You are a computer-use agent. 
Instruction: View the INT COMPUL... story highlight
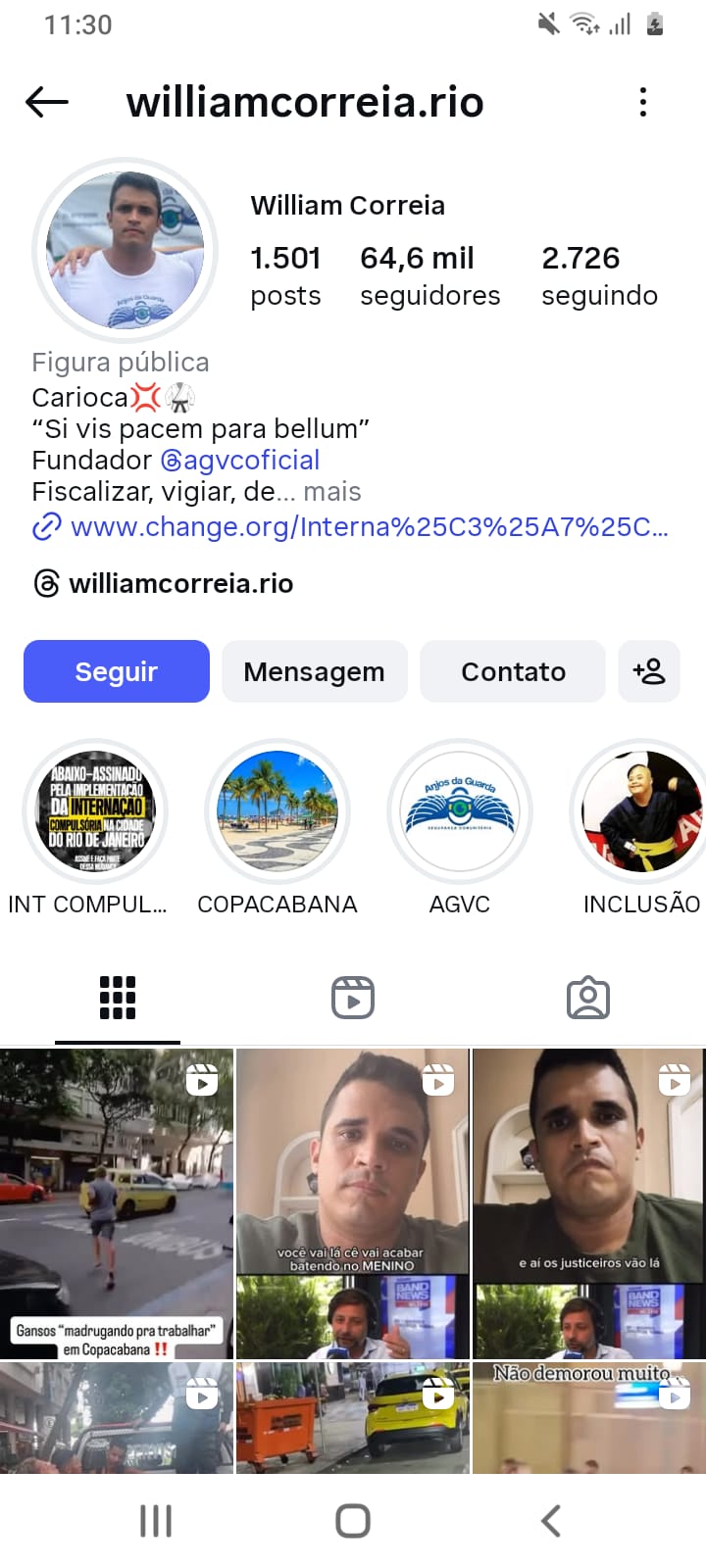[x=96, y=811]
